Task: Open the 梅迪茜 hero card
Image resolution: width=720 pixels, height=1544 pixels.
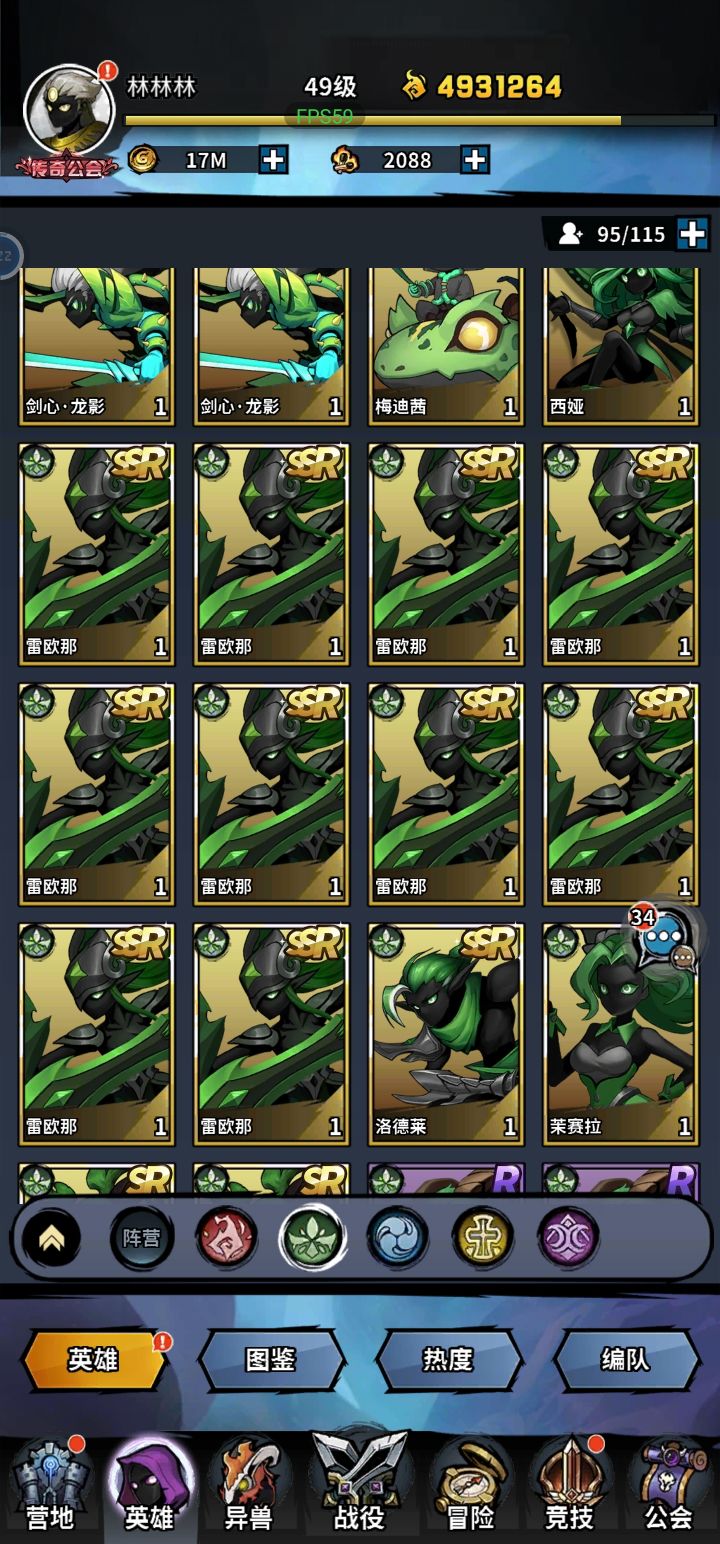Action: 446,346
